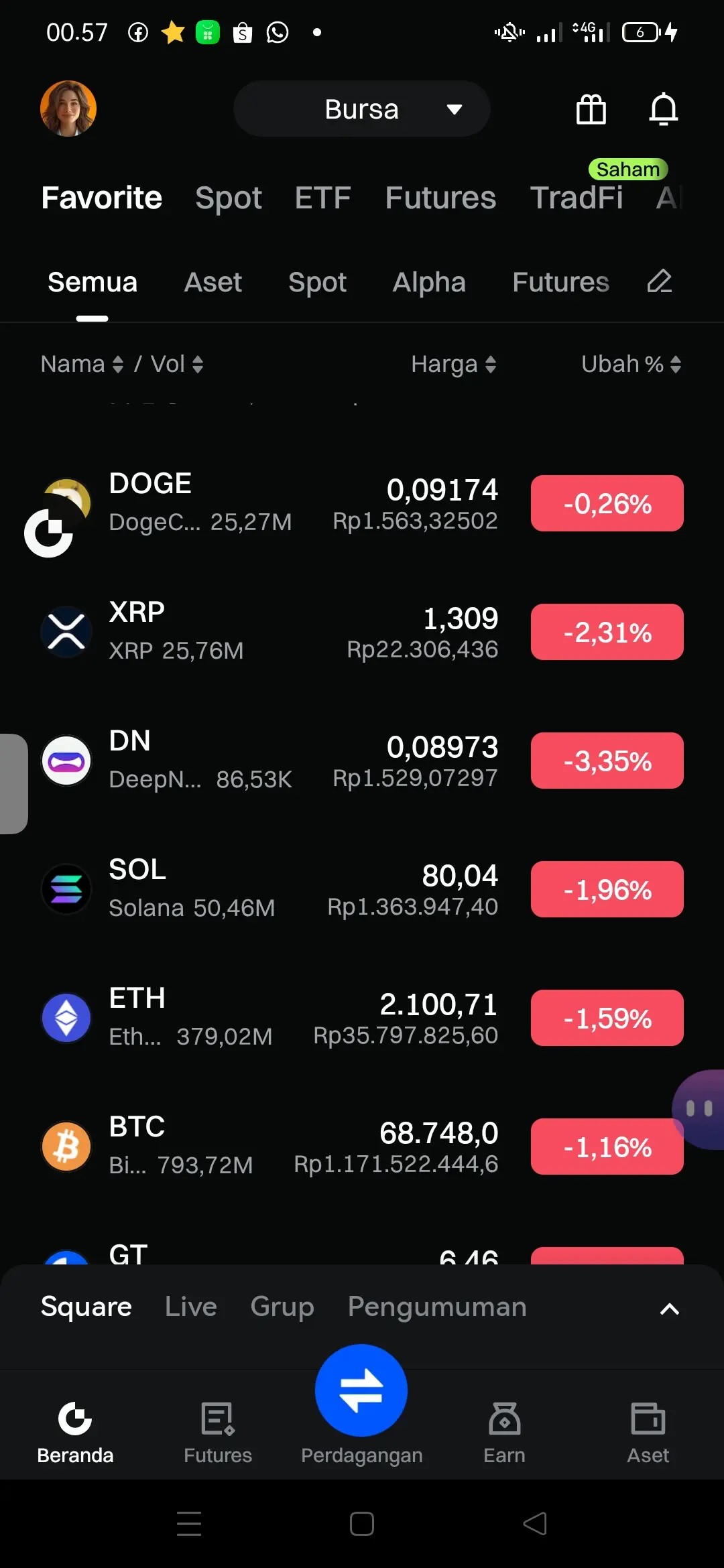Switch to the Pengumuman tab
724x1568 pixels.
click(x=437, y=1307)
